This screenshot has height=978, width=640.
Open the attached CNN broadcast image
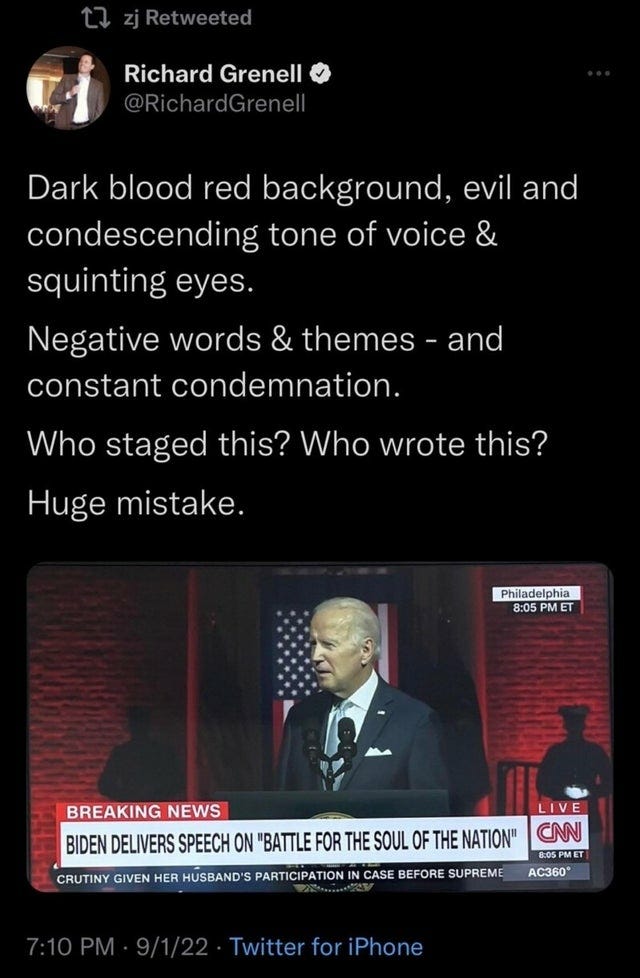320,727
